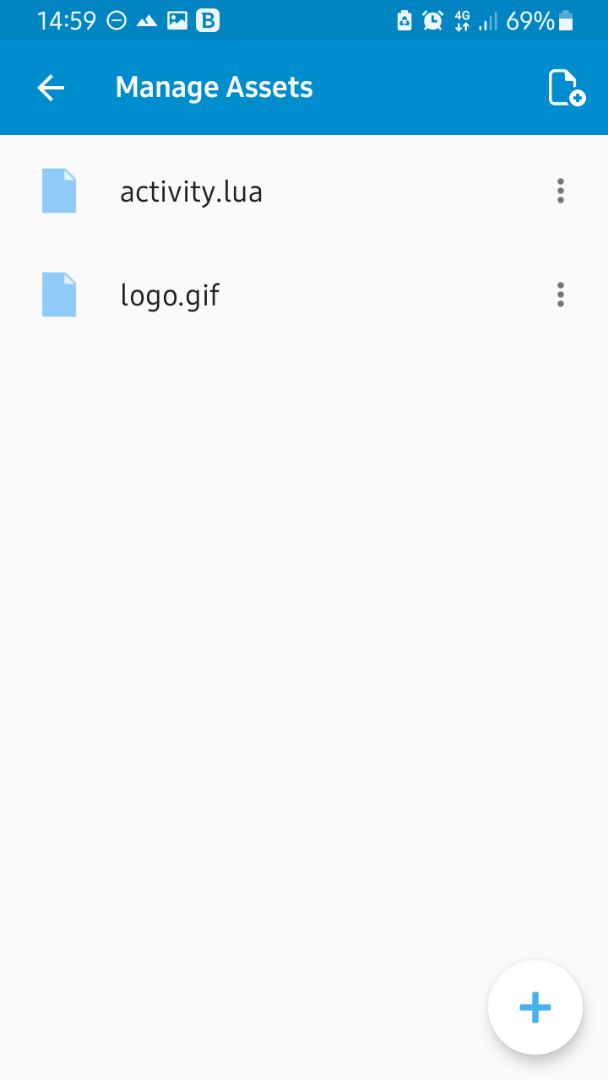
Task: Open the activity.lua file
Action: coord(191,191)
